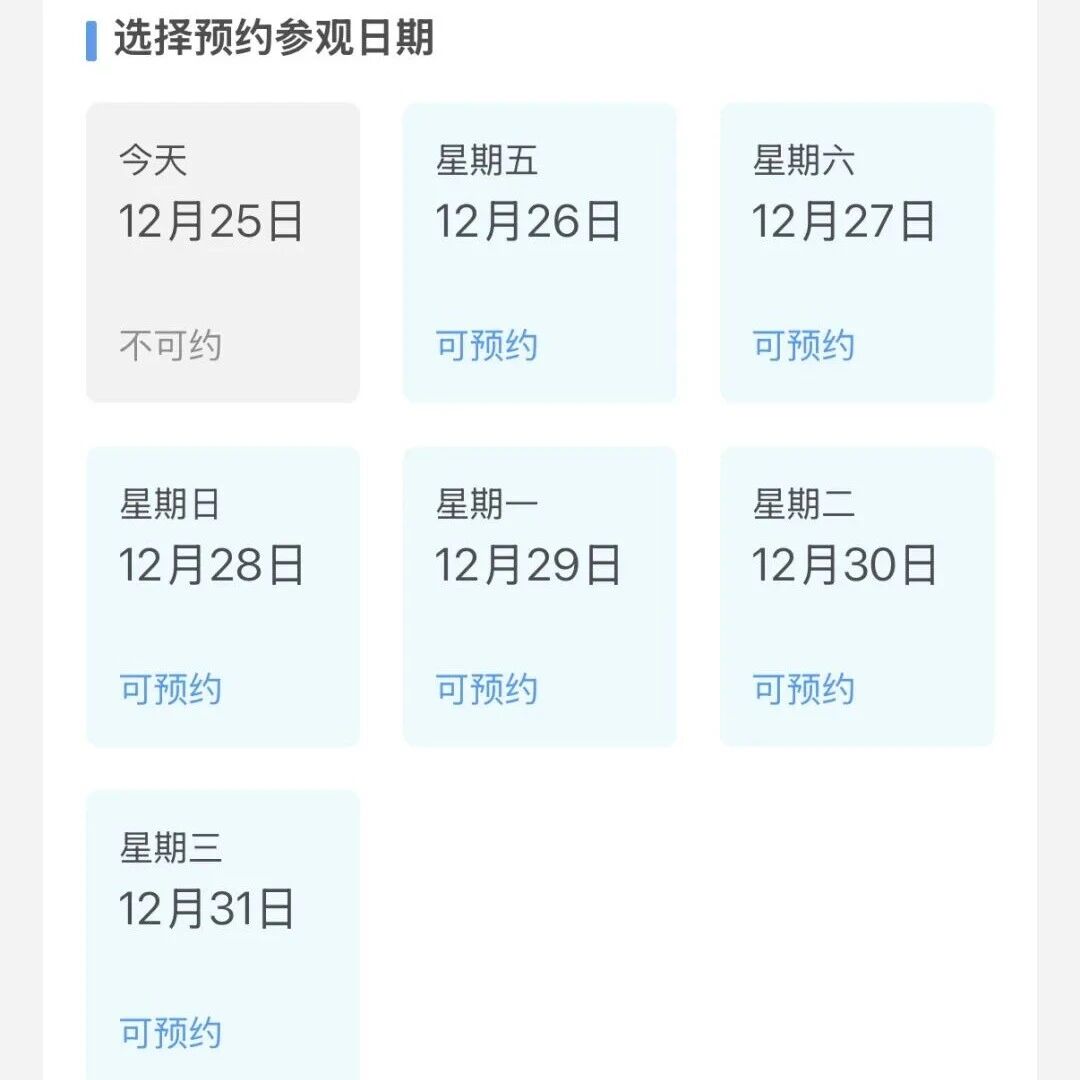Pick Sunday 12月28日 as visit date
1080x1080 pixels.
(222, 596)
